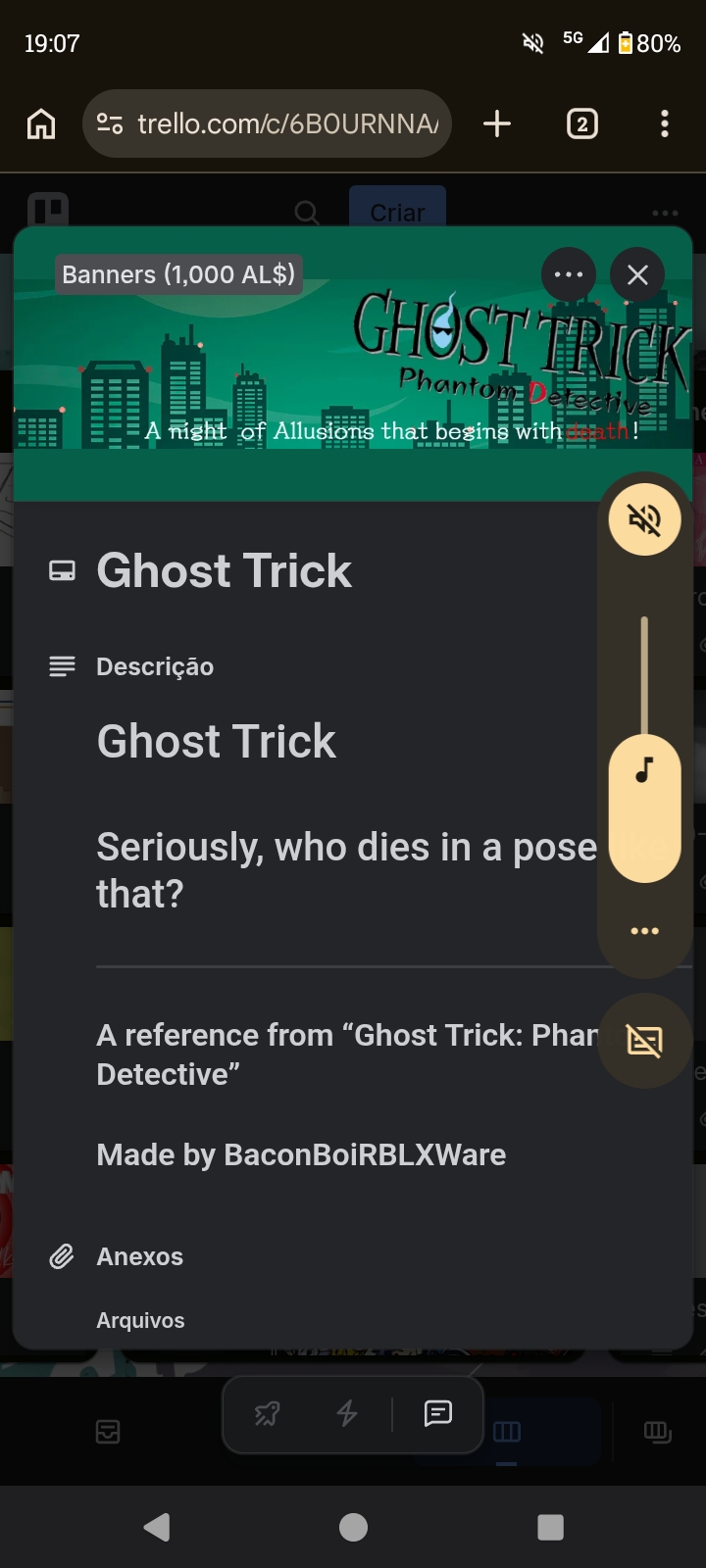Image resolution: width=706 pixels, height=1568 pixels.
Task: Go back using the system back button
Action: (157, 1527)
